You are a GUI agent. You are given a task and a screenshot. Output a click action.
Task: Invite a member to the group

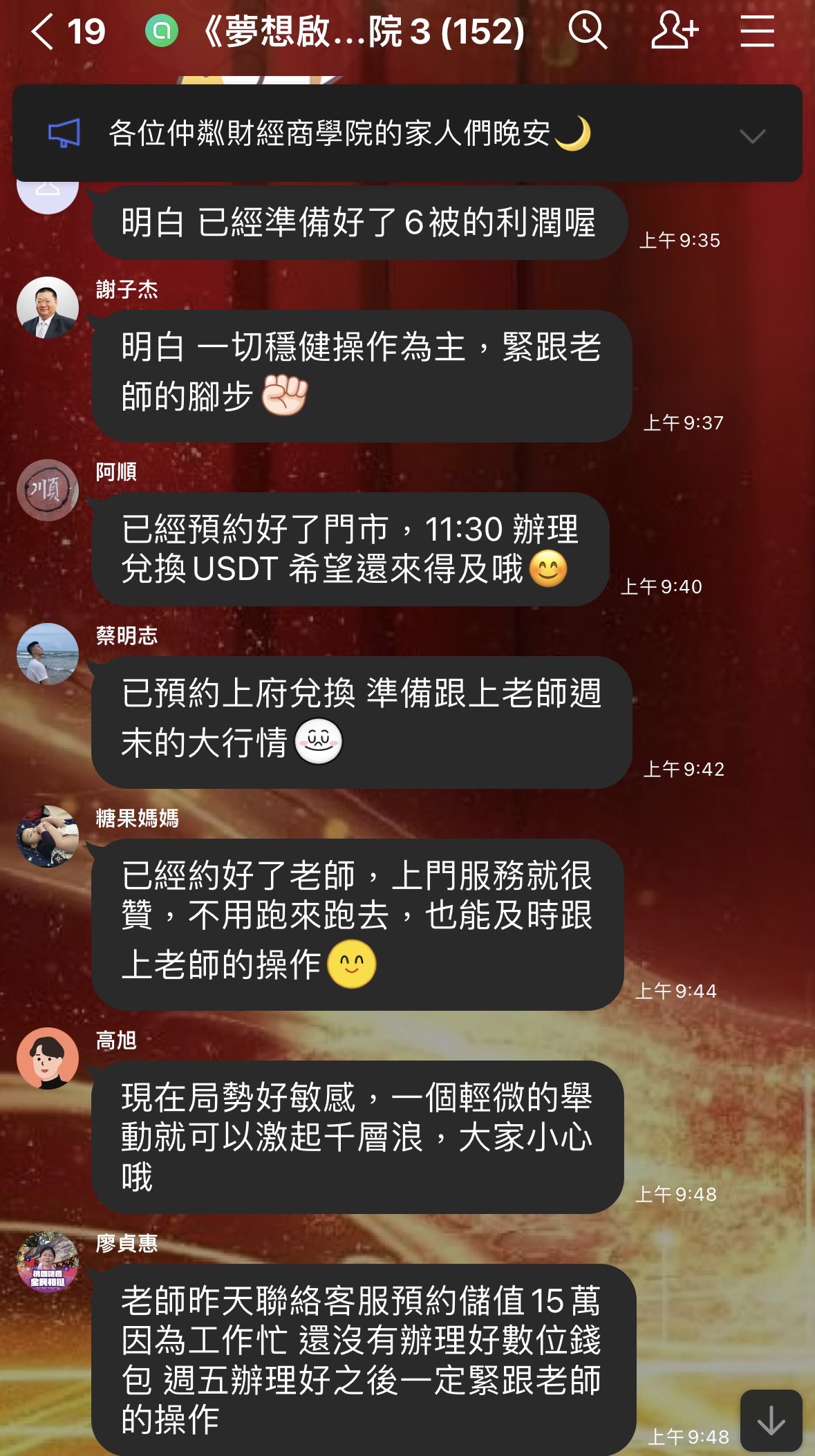[674, 32]
